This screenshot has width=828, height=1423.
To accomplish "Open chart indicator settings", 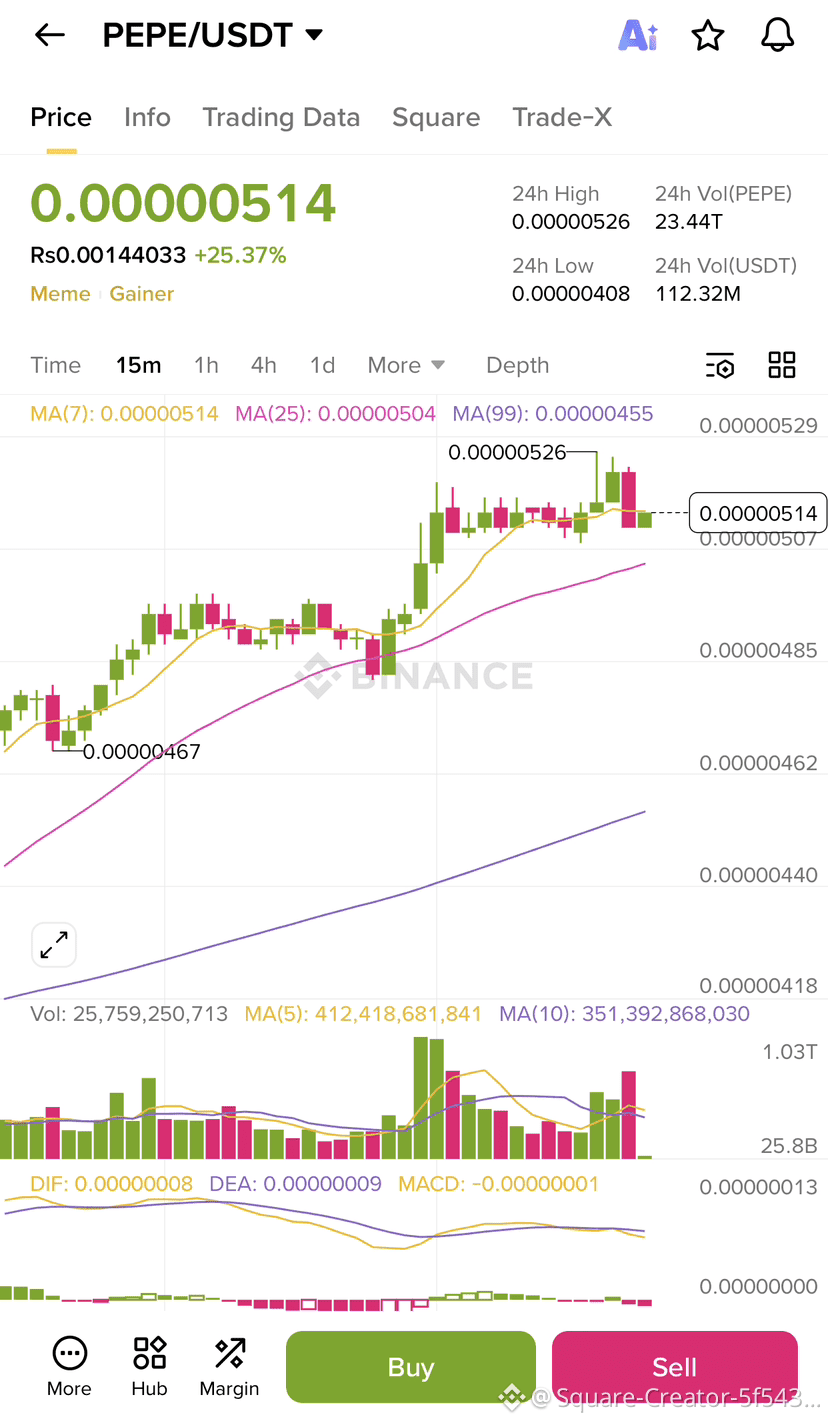I will (720, 366).
